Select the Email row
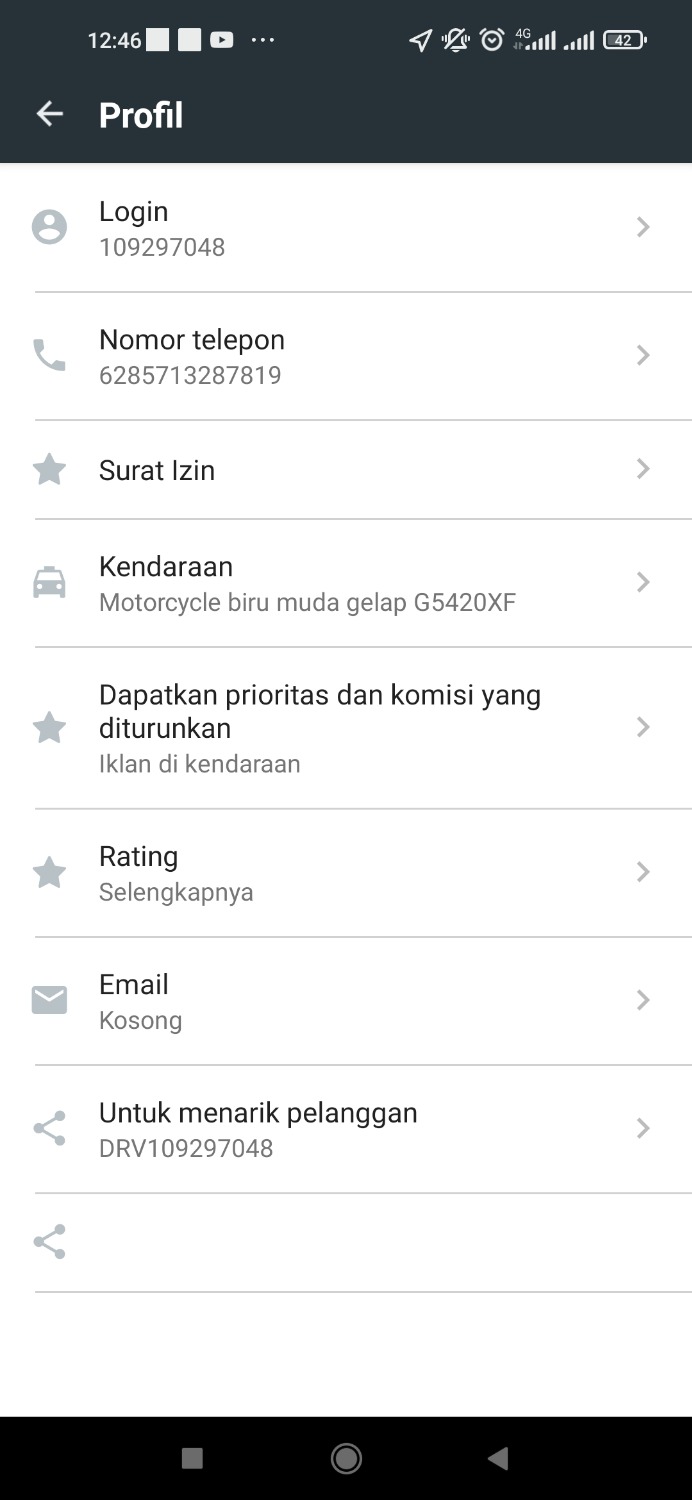The height and width of the screenshot is (1500, 692). [346, 1001]
